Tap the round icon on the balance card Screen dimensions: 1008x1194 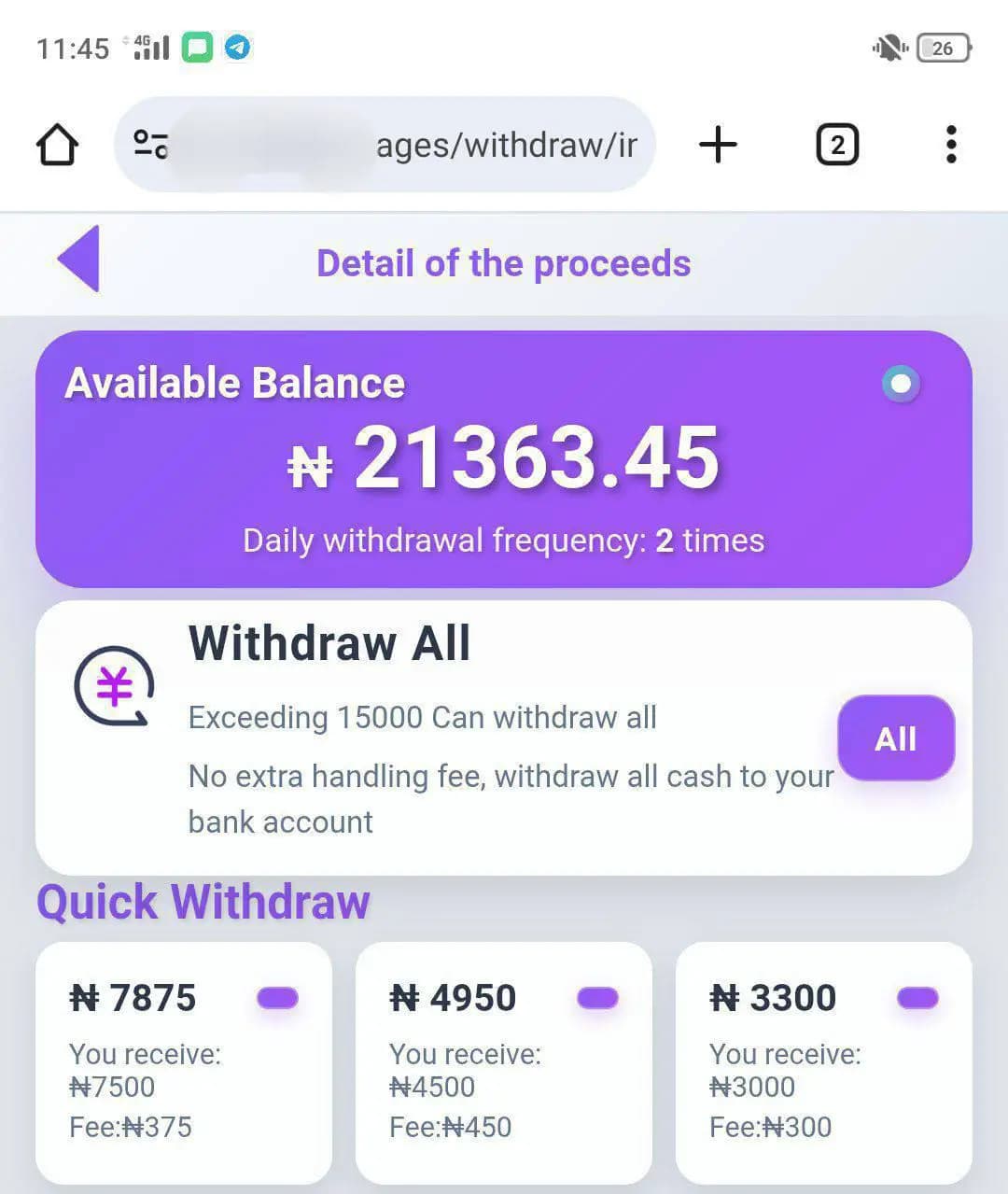coord(901,384)
